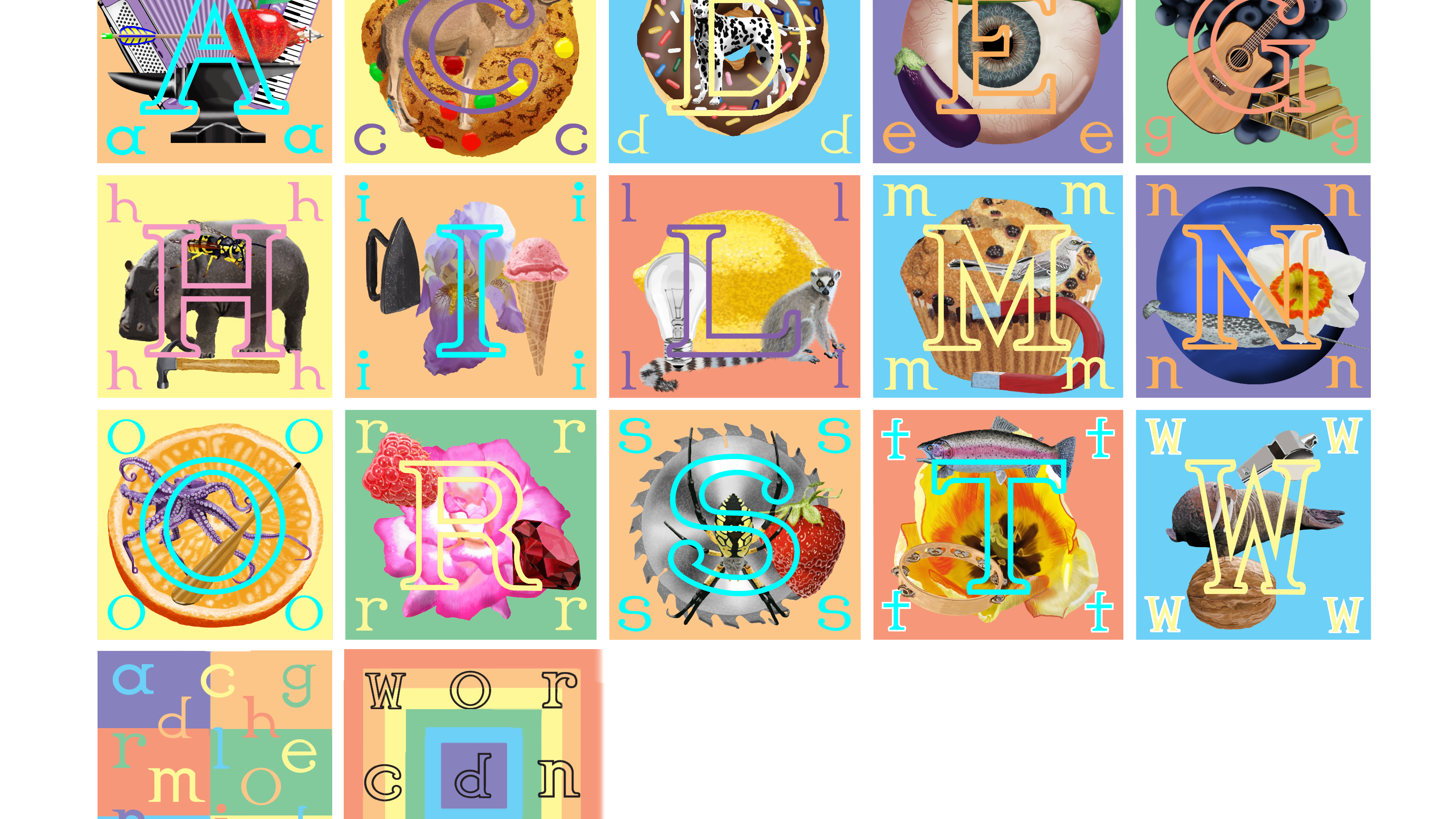This screenshot has height=819, width=1456.
Task: Tap the letter H hippo tile
Action: click(214, 286)
